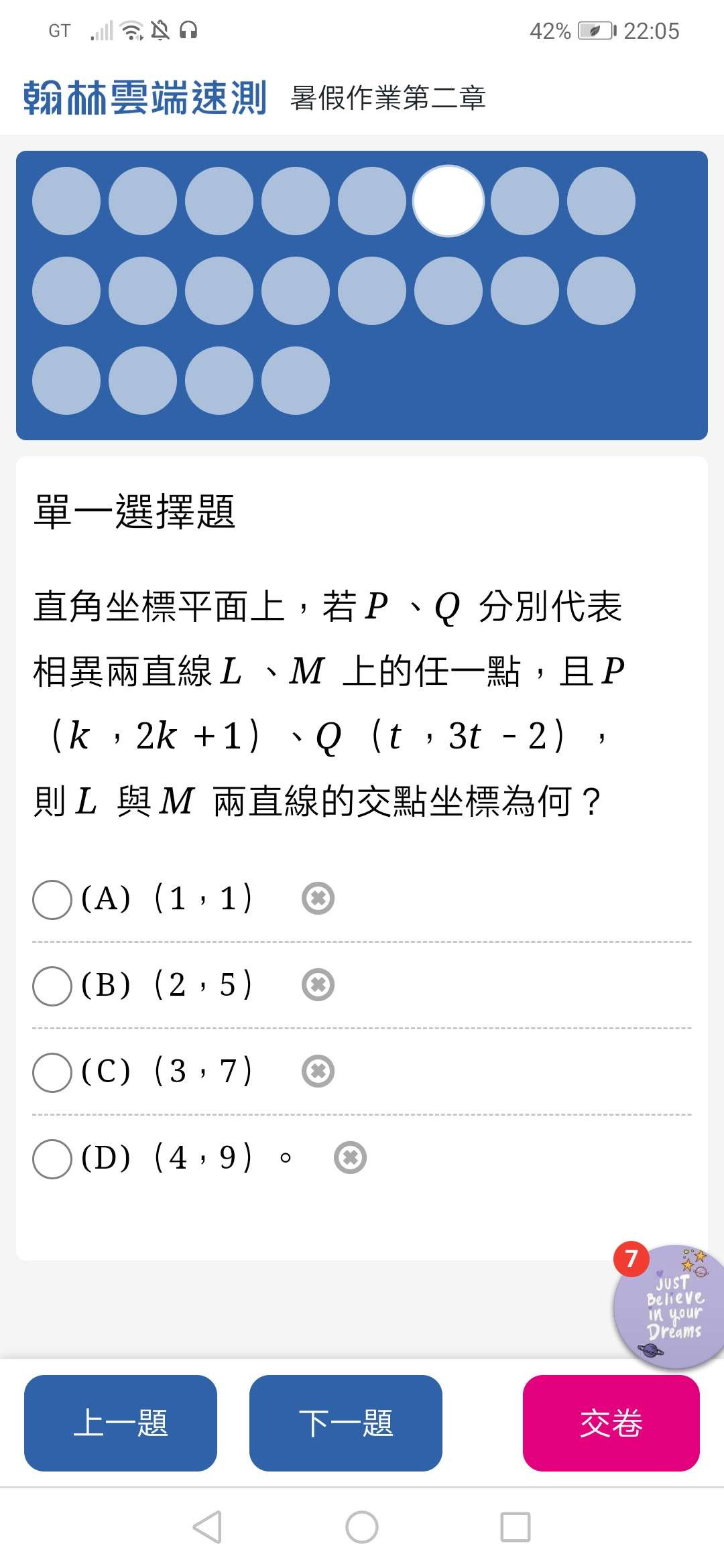The image size is (724, 1568).
Task: Cross out option (A) with X icon
Action: click(318, 899)
